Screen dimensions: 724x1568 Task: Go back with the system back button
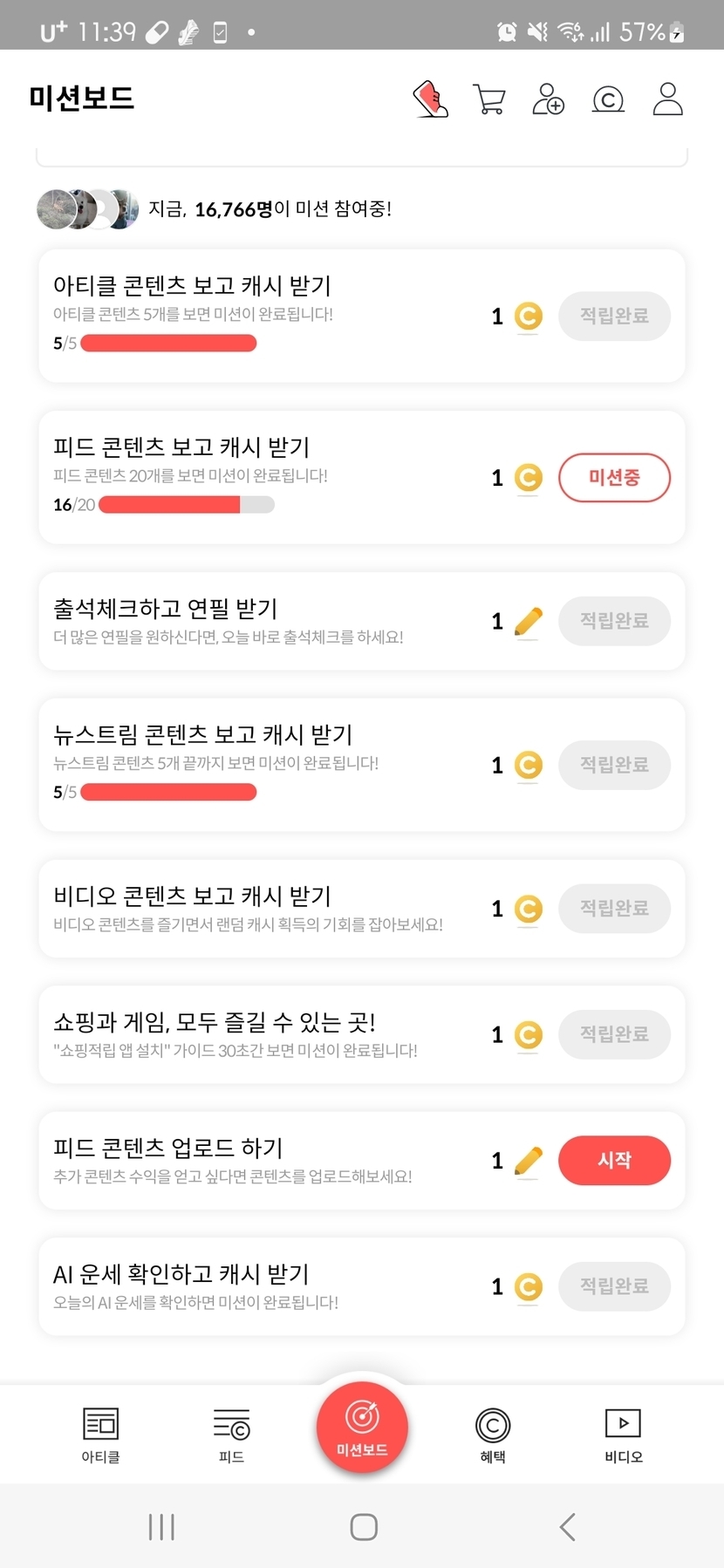(567, 1527)
